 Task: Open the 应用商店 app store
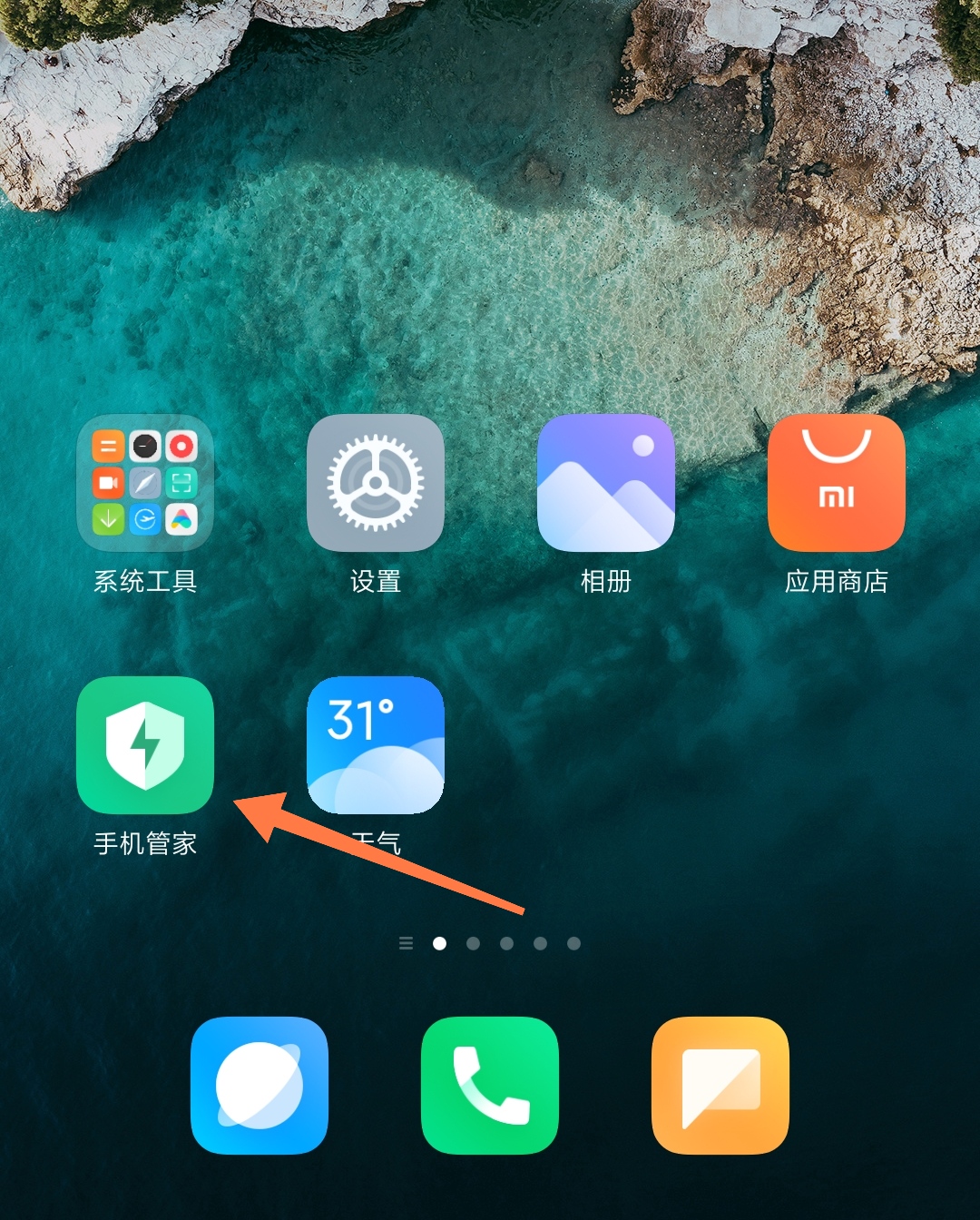837,483
